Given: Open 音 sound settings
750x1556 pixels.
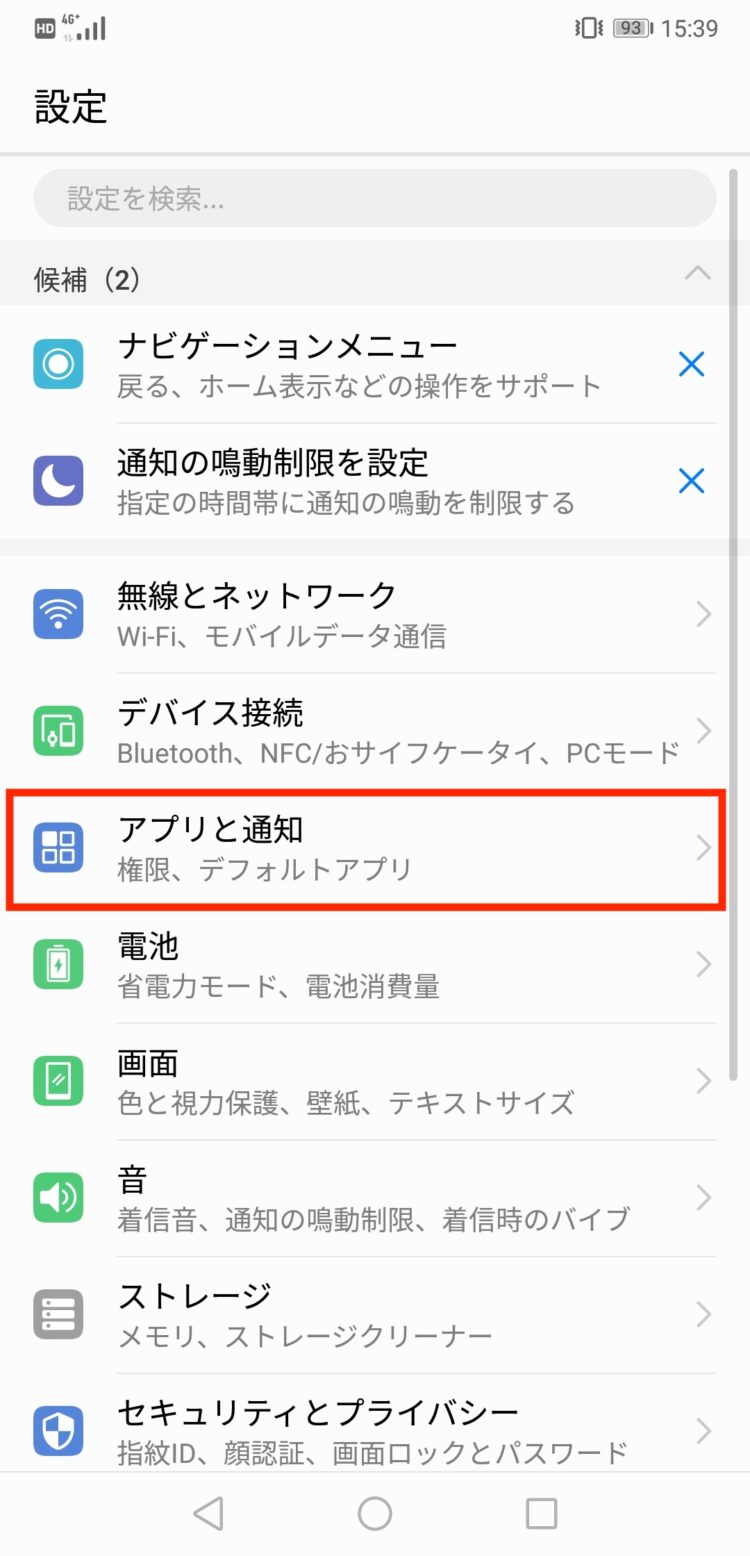Looking at the screenshot, I should click(374, 1197).
